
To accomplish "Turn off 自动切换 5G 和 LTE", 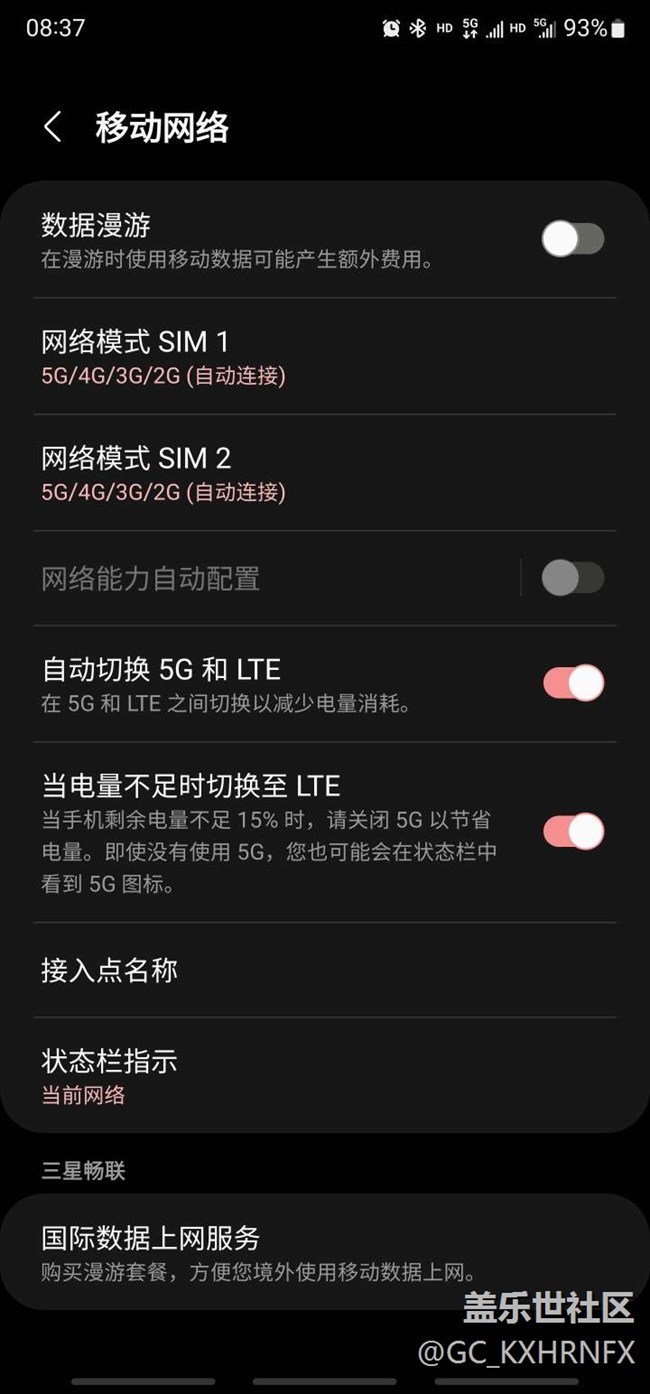I will pyautogui.click(x=572, y=683).
